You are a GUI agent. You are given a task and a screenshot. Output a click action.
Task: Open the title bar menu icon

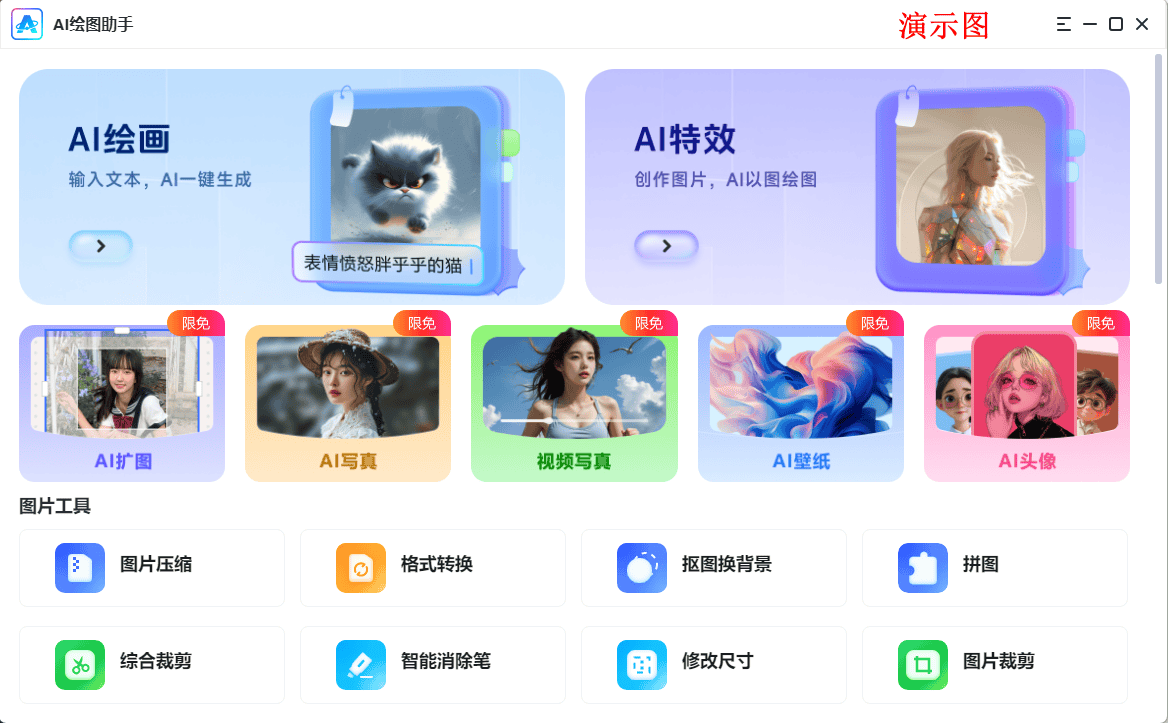[1064, 24]
